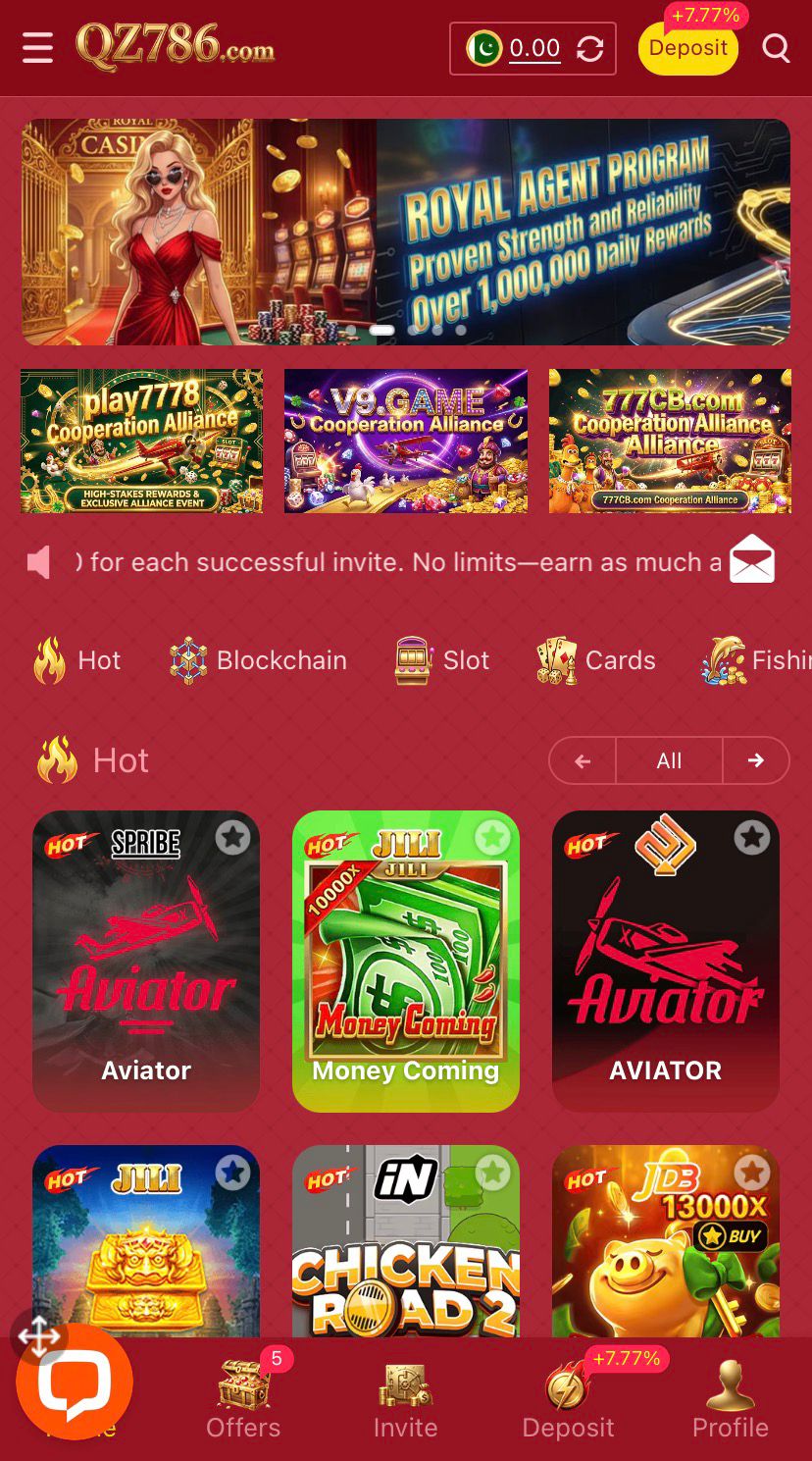Open the V9.GAME Cooperation Alliance tile
The image size is (812, 1461).
point(406,441)
